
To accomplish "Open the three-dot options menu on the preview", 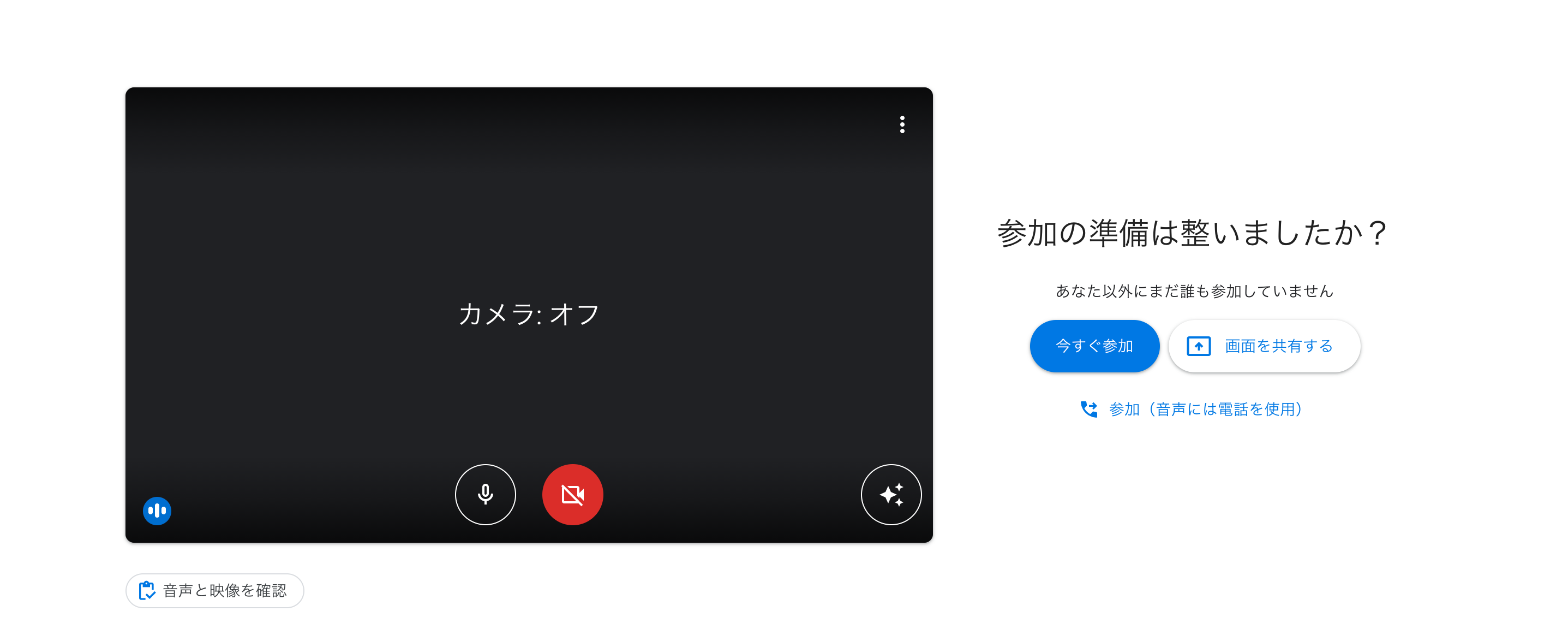I will (x=902, y=124).
